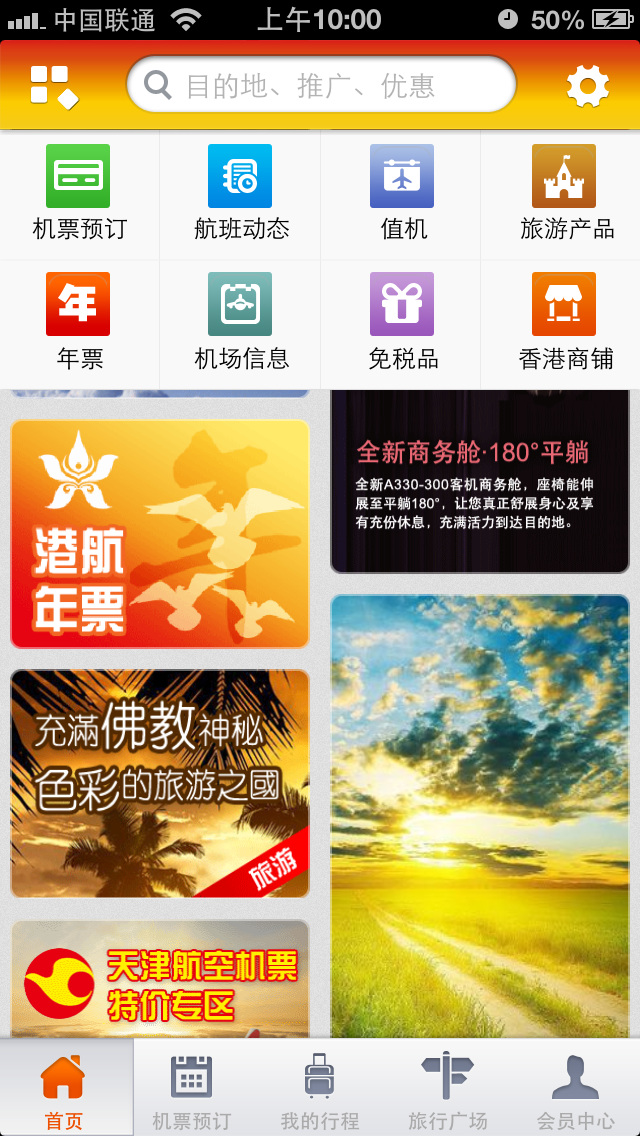Tap the destination search field

[320, 85]
